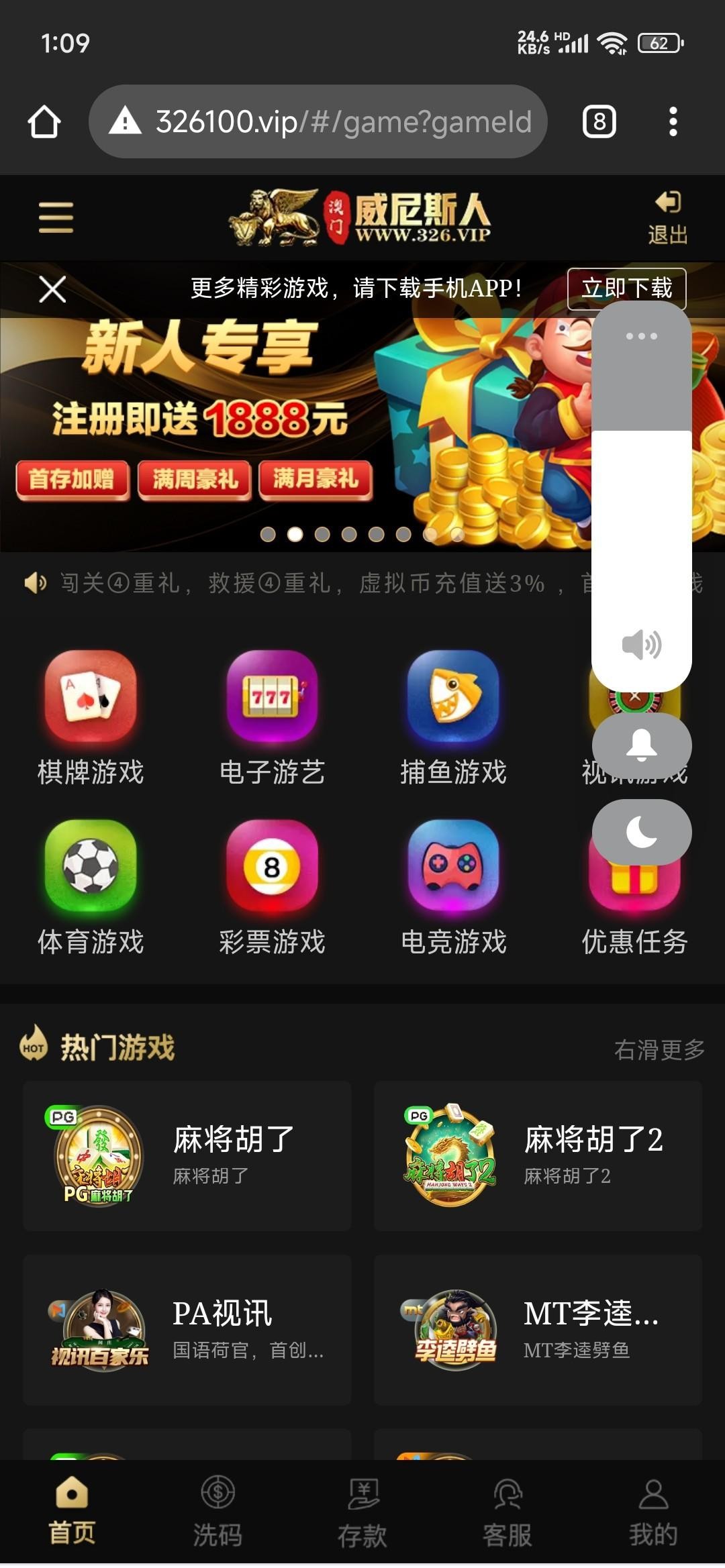
Task: Open the MT李逵劈鱼 game card
Action: 538,1330
